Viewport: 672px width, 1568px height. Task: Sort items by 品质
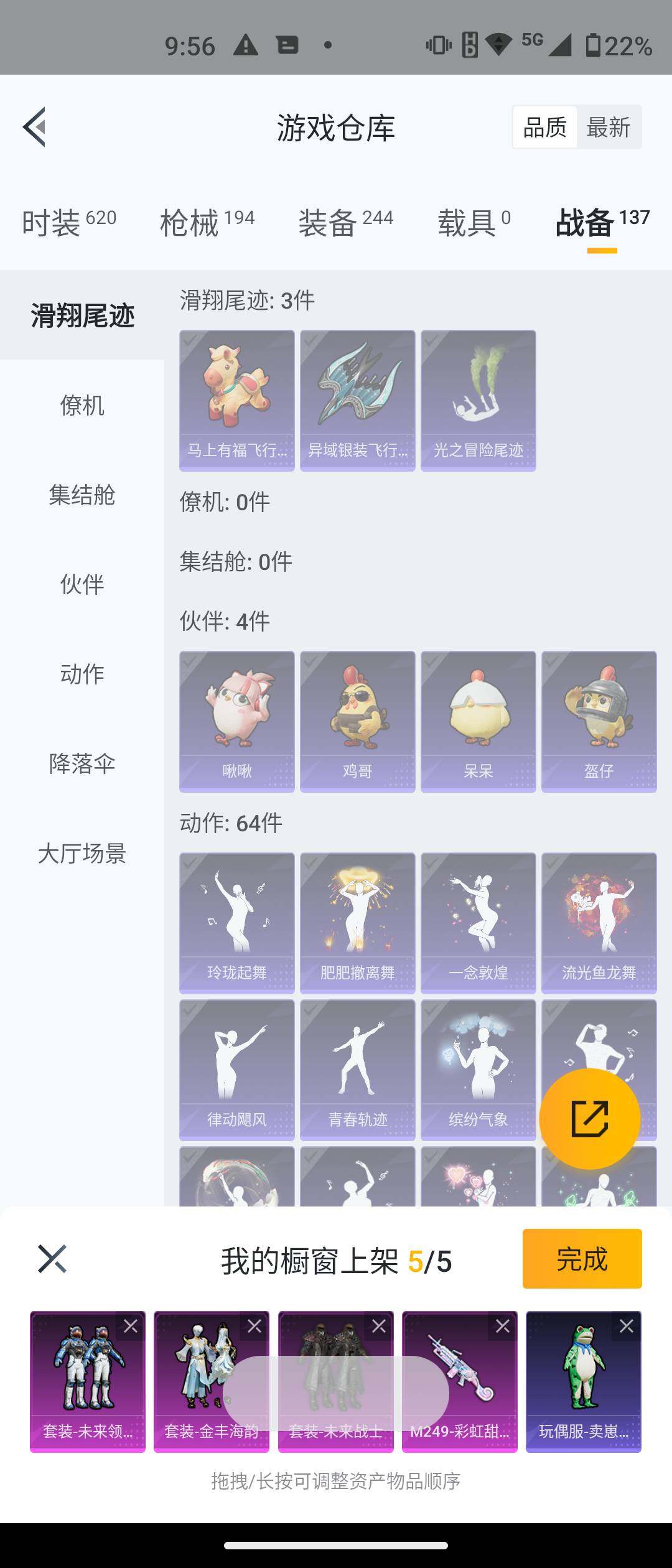[x=544, y=128]
